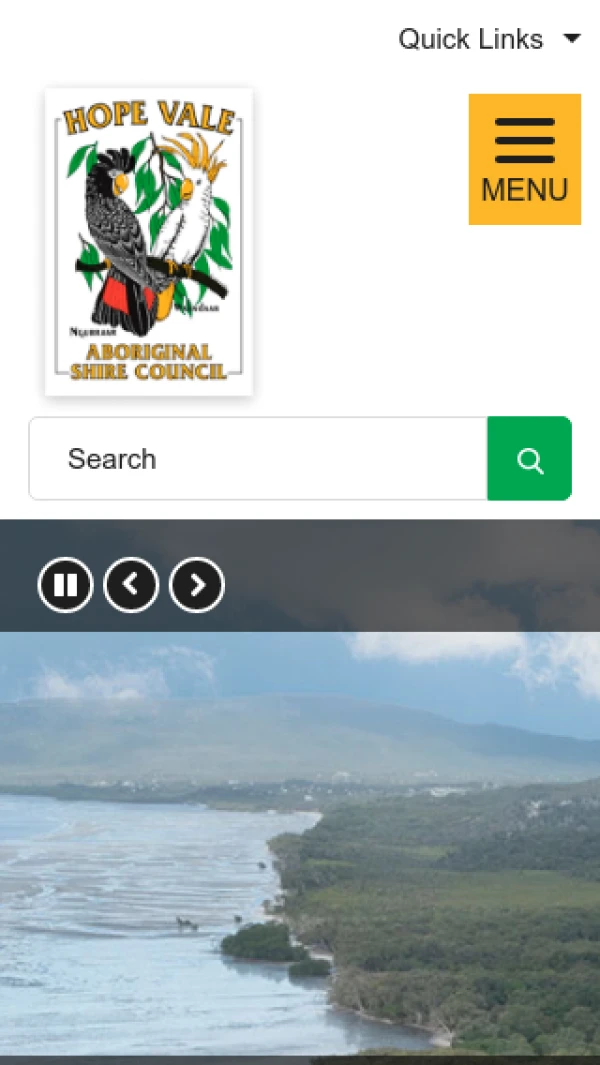
Task: Tap the green search magnifier button
Action: [x=529, y=459]
